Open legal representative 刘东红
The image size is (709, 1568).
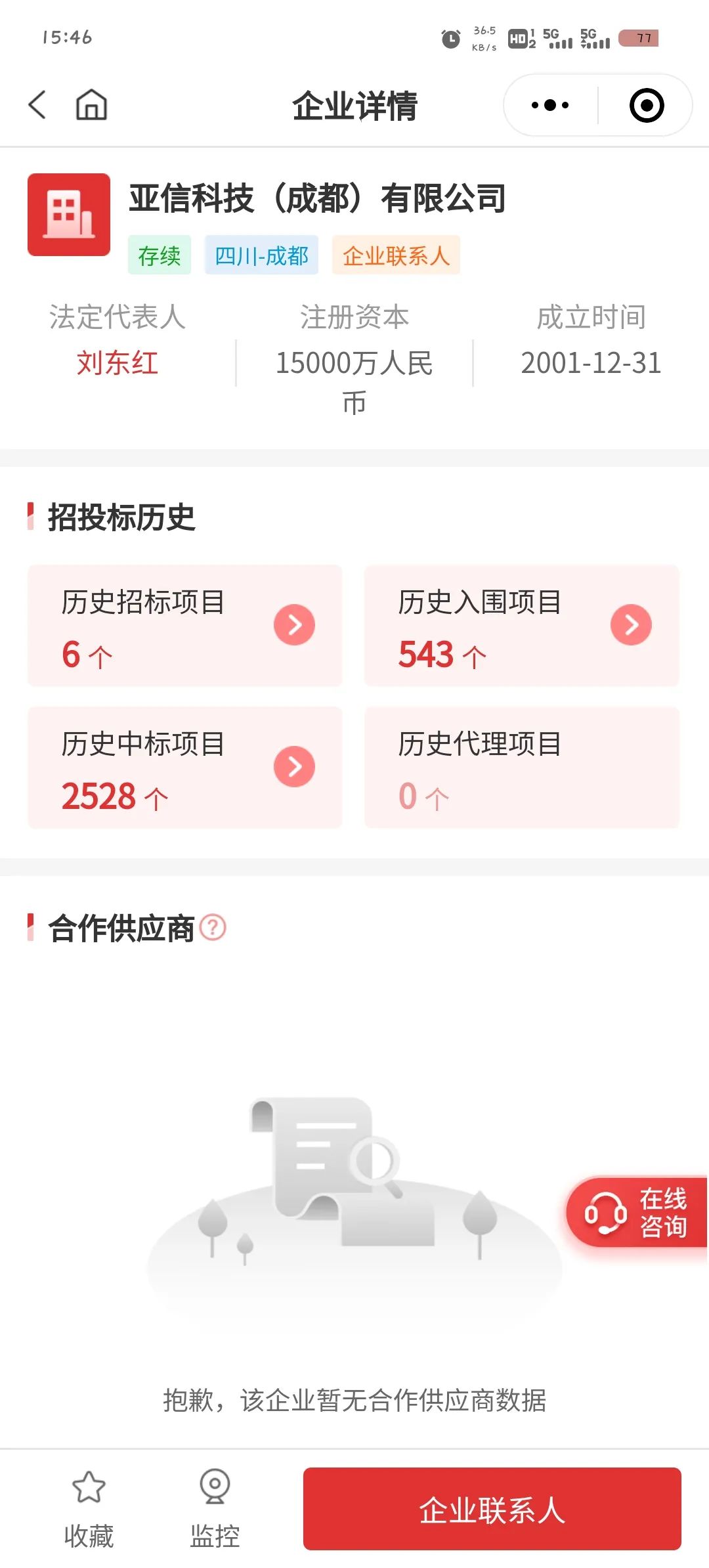click(118, 363)
